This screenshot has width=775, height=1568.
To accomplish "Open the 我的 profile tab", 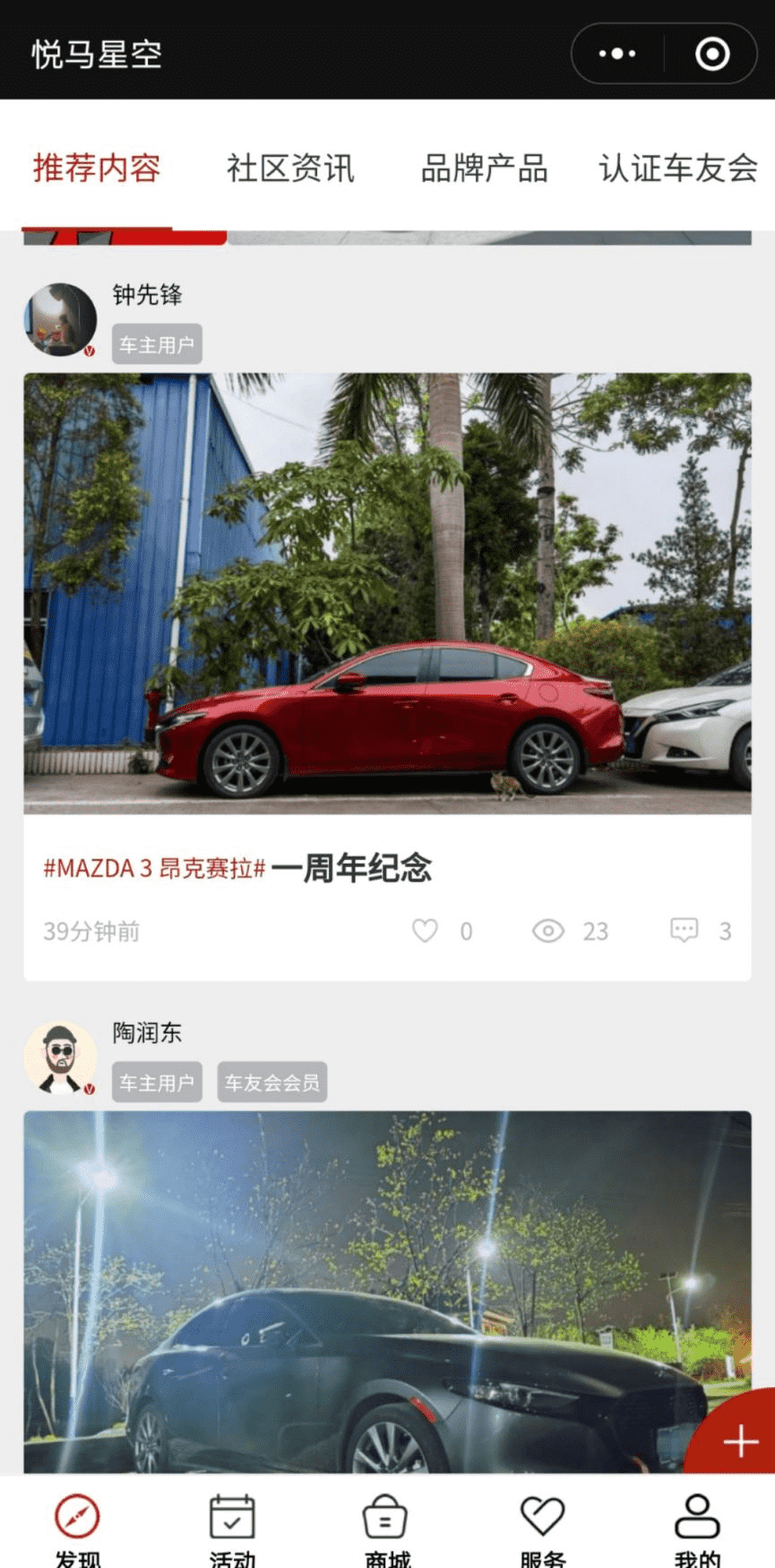I will [697, 1528].
